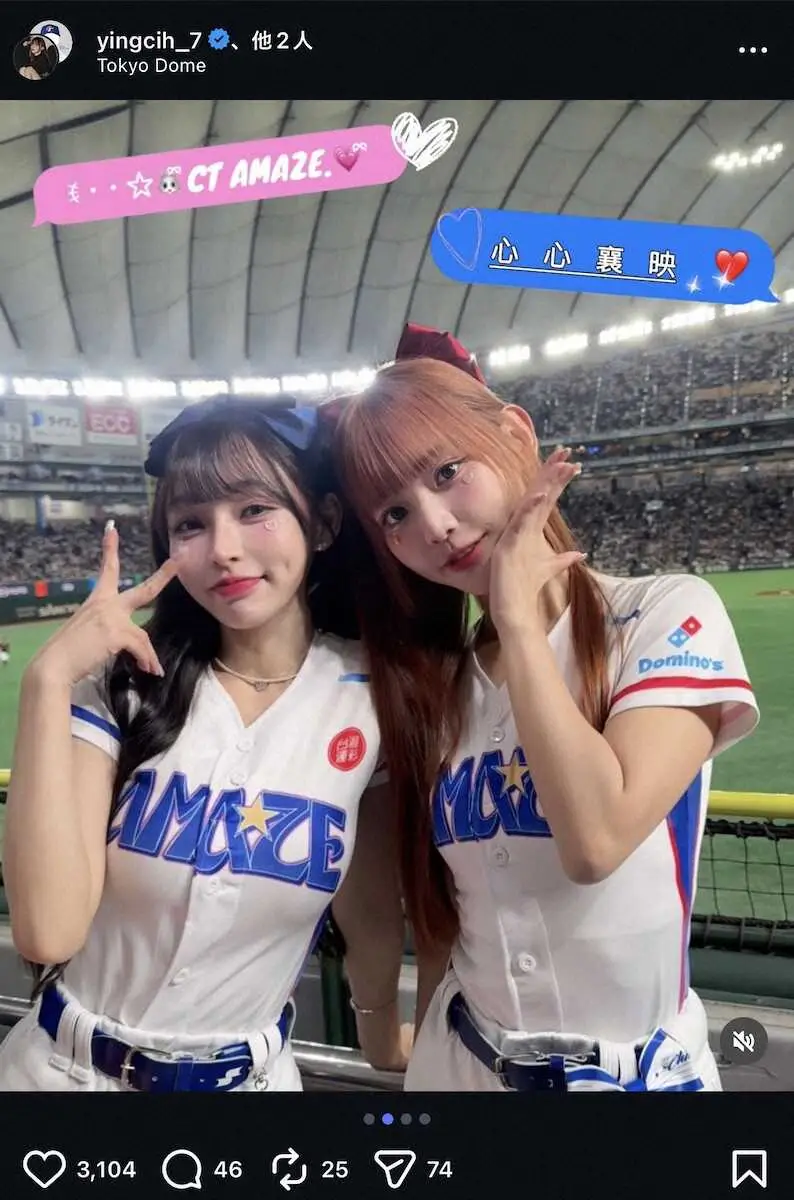Open the three-dot overflow menu
The image size is (794, 1200).
click(x=752, y=50)
